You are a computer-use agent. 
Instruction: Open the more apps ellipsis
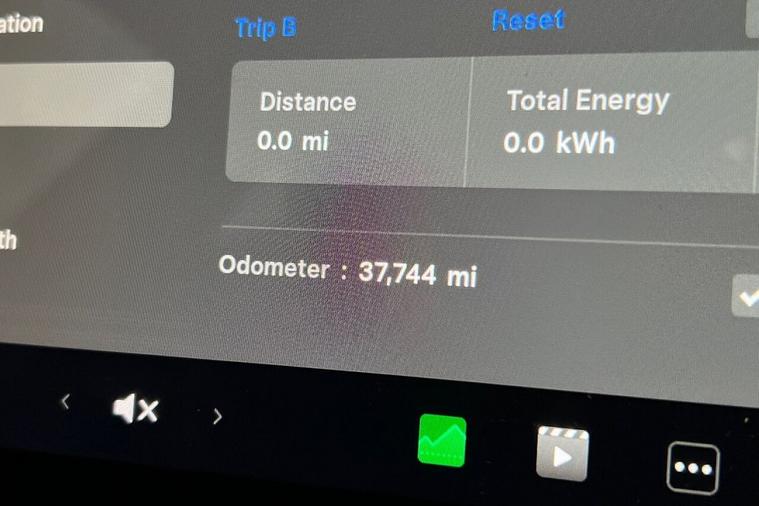point(692,468)
